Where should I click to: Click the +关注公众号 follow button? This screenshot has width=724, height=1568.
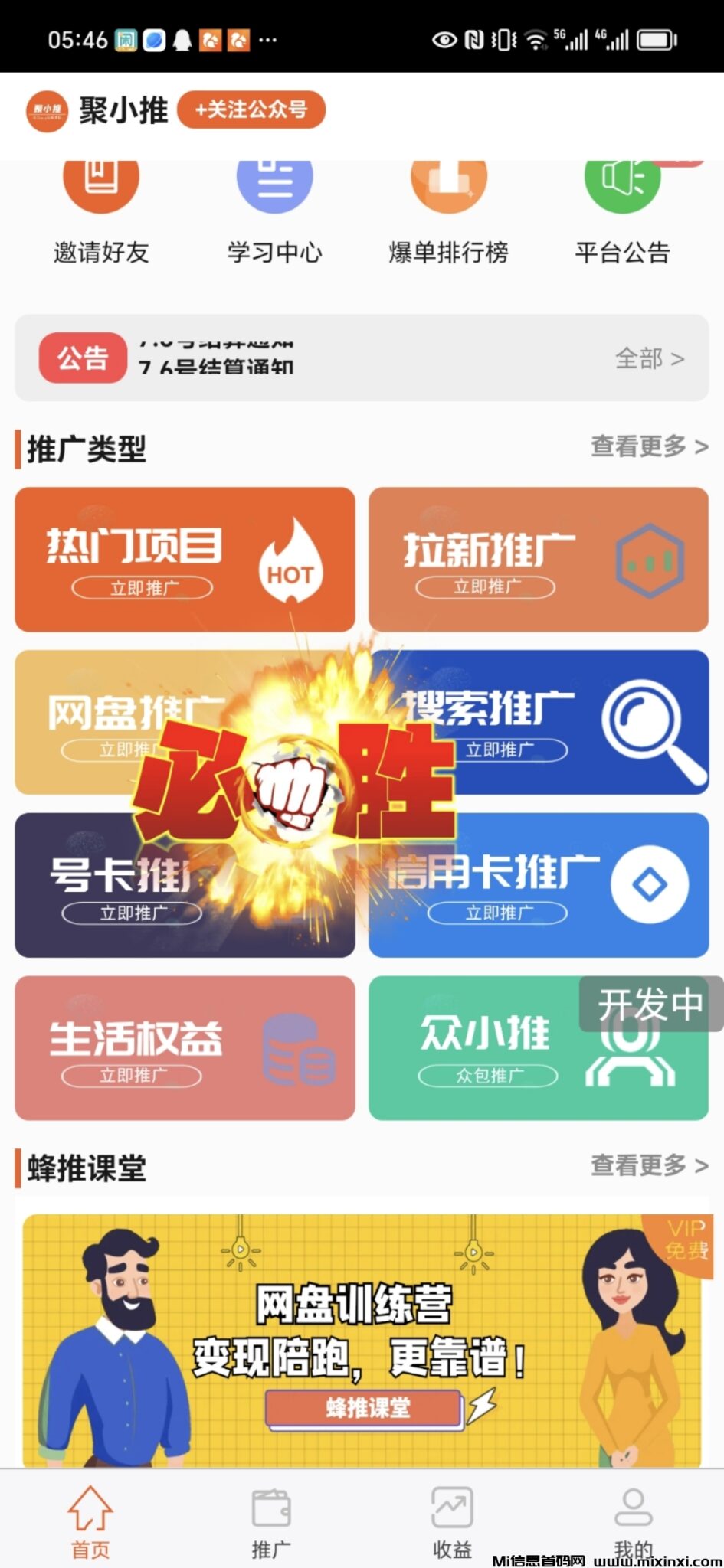[252, 109]
